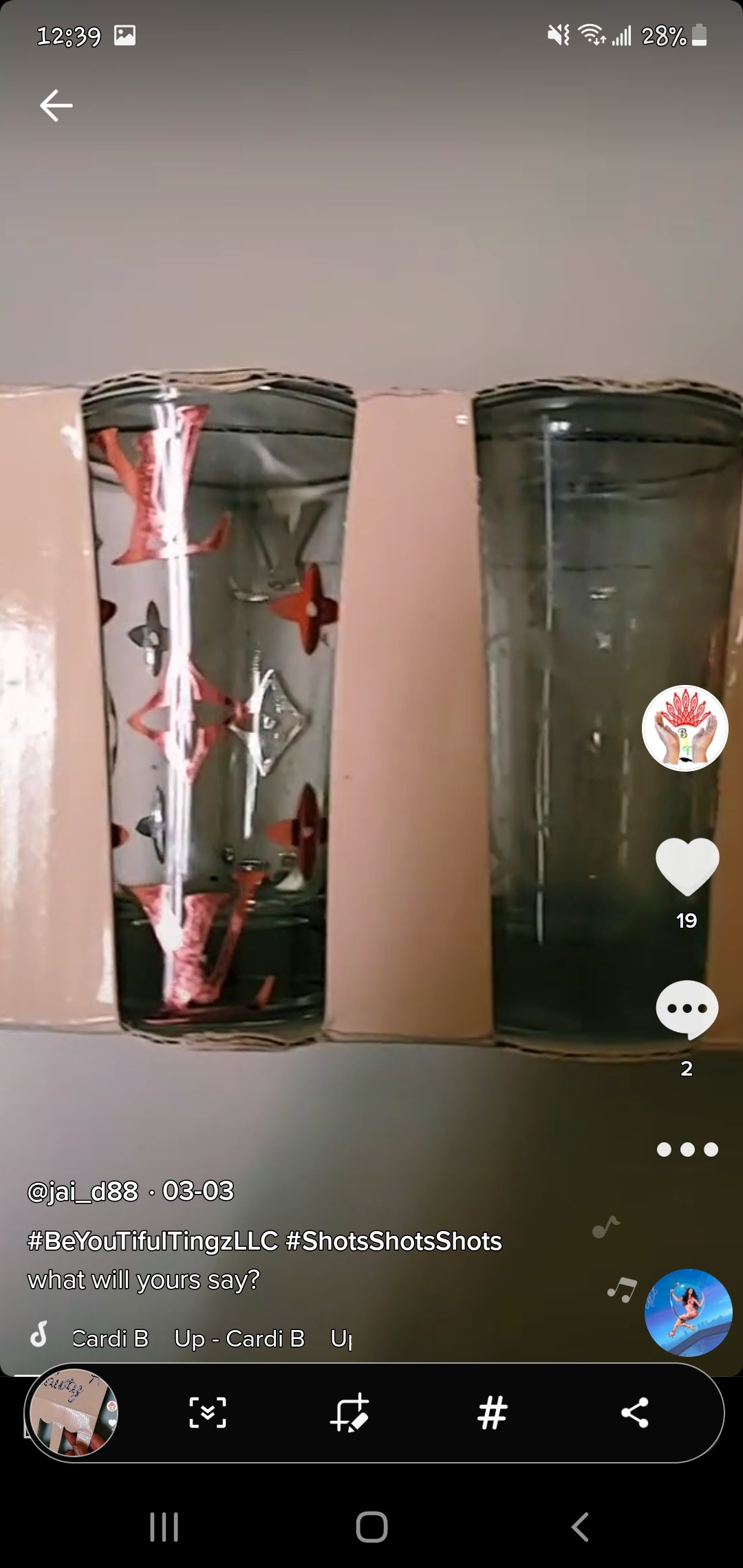
Task: Add a hashtag tag to the screenshot
Action: pos(493,1413)
